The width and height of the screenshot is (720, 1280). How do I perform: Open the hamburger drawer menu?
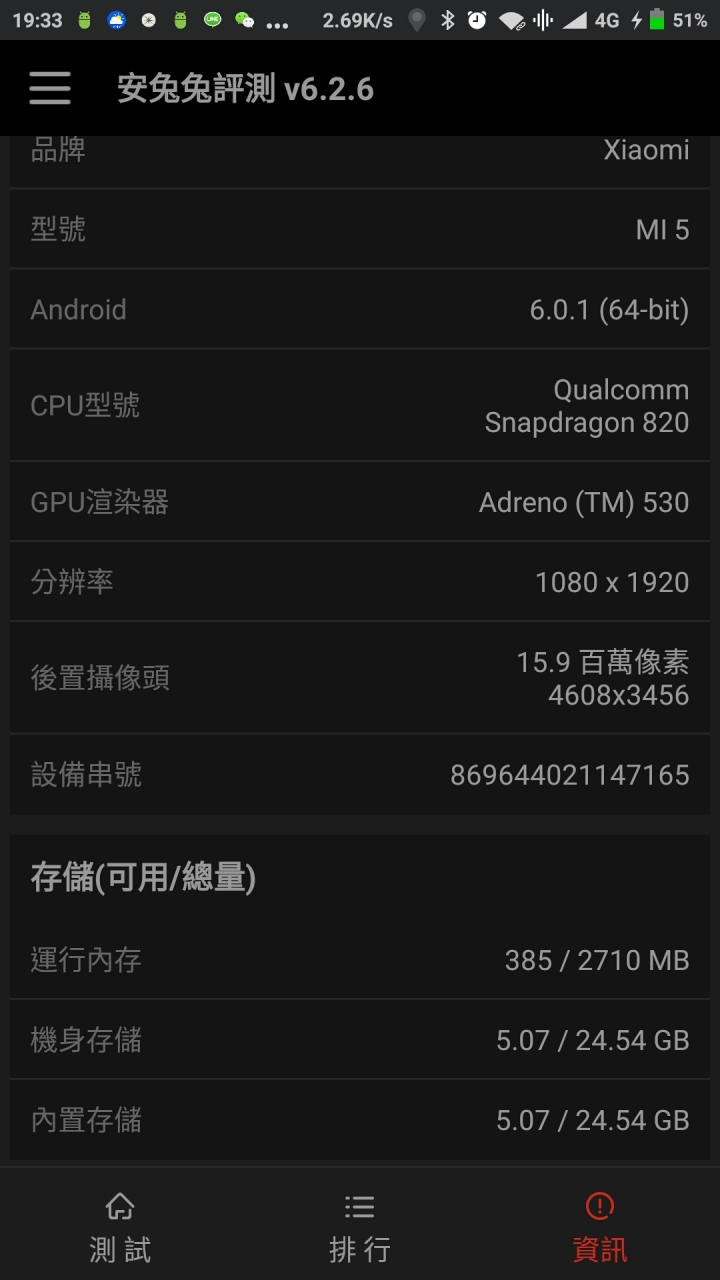(x=50, y=89)
